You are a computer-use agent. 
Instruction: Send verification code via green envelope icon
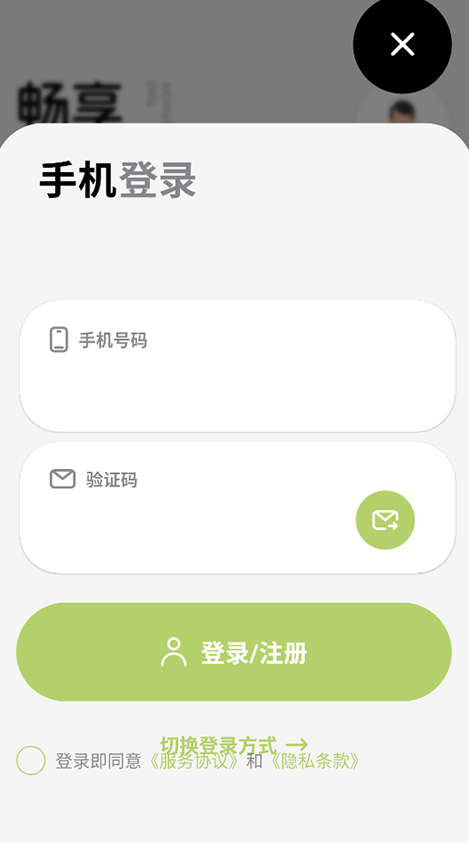(385, 520)
